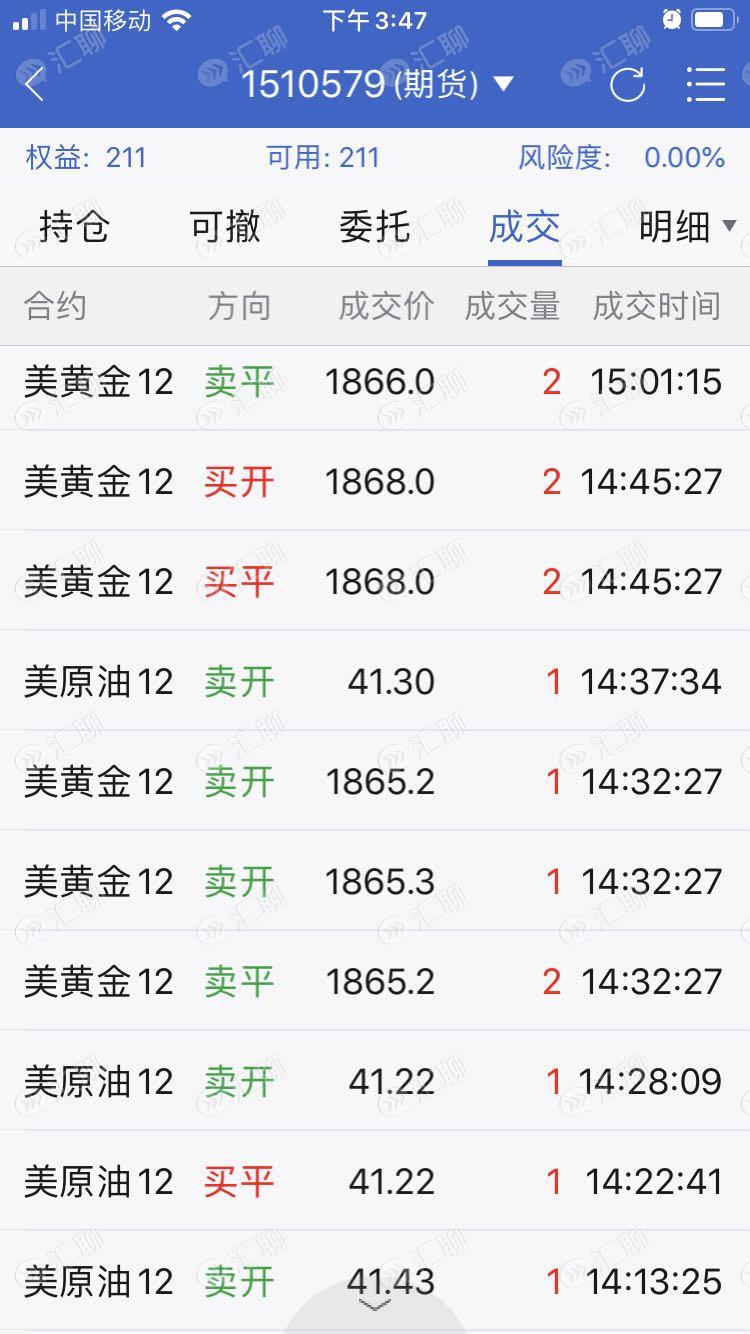The height and width of the screenshot is (1334, 750).
Task: Open the 美黄金12 卖平 trade at 15:01:15
Action: coord(375,381)
